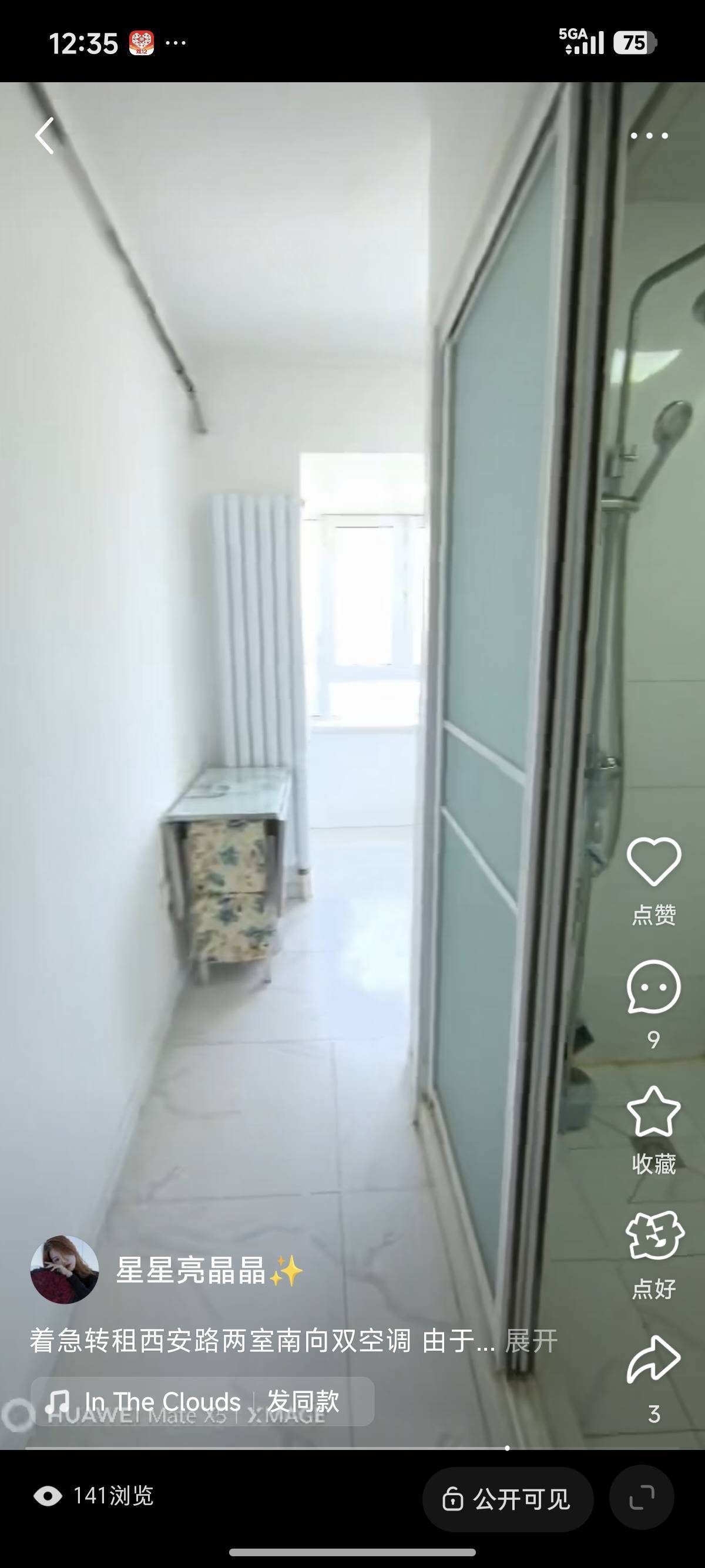The width and height of the screenshot is (705, 1568).
Task: Expand the caption with 展开
Action: pos(531,1341)
